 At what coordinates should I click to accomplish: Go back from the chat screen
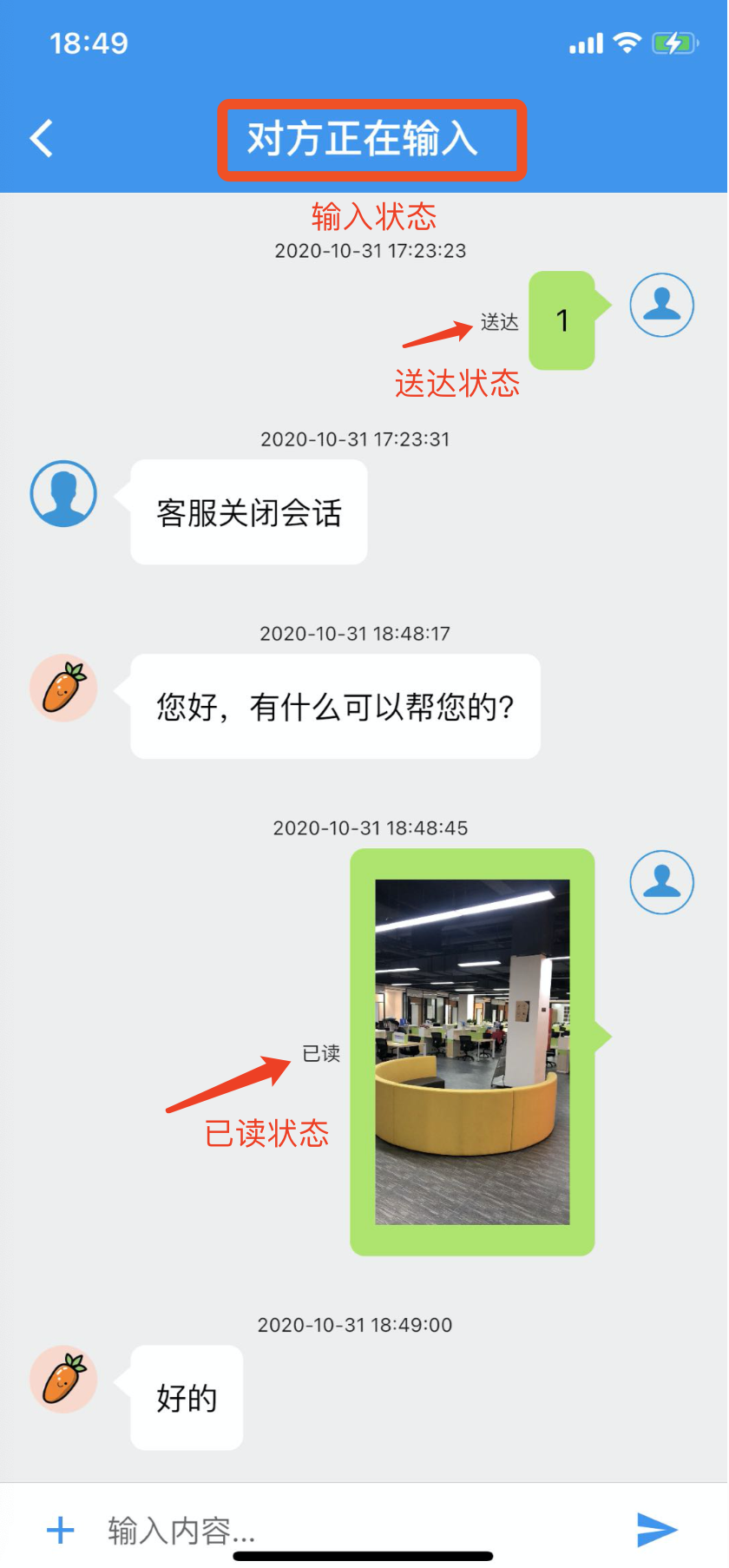pyautogui.click(x=42, y=139)
